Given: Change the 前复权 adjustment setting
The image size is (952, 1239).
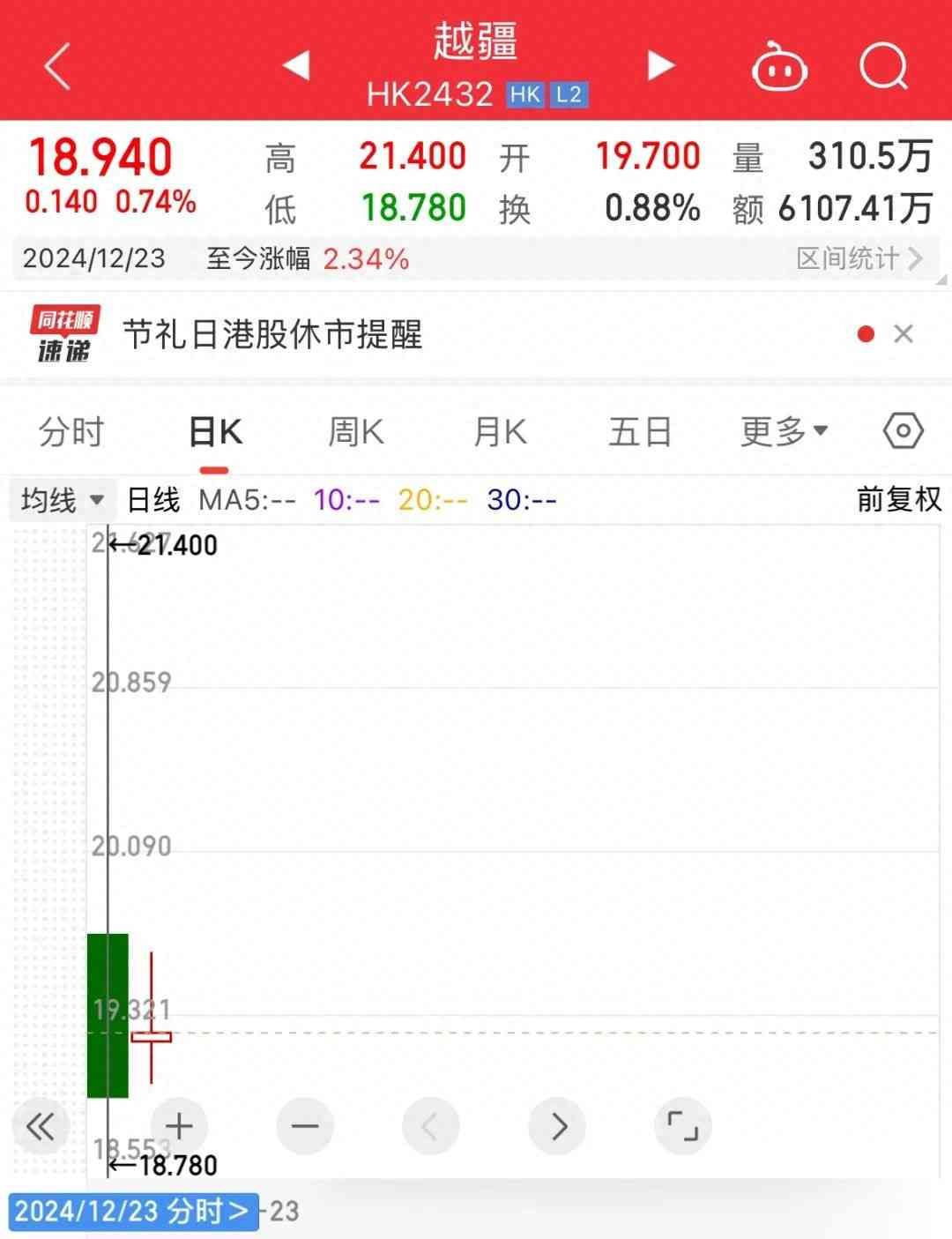Looking at the screenshot, I should click(899, 500).
